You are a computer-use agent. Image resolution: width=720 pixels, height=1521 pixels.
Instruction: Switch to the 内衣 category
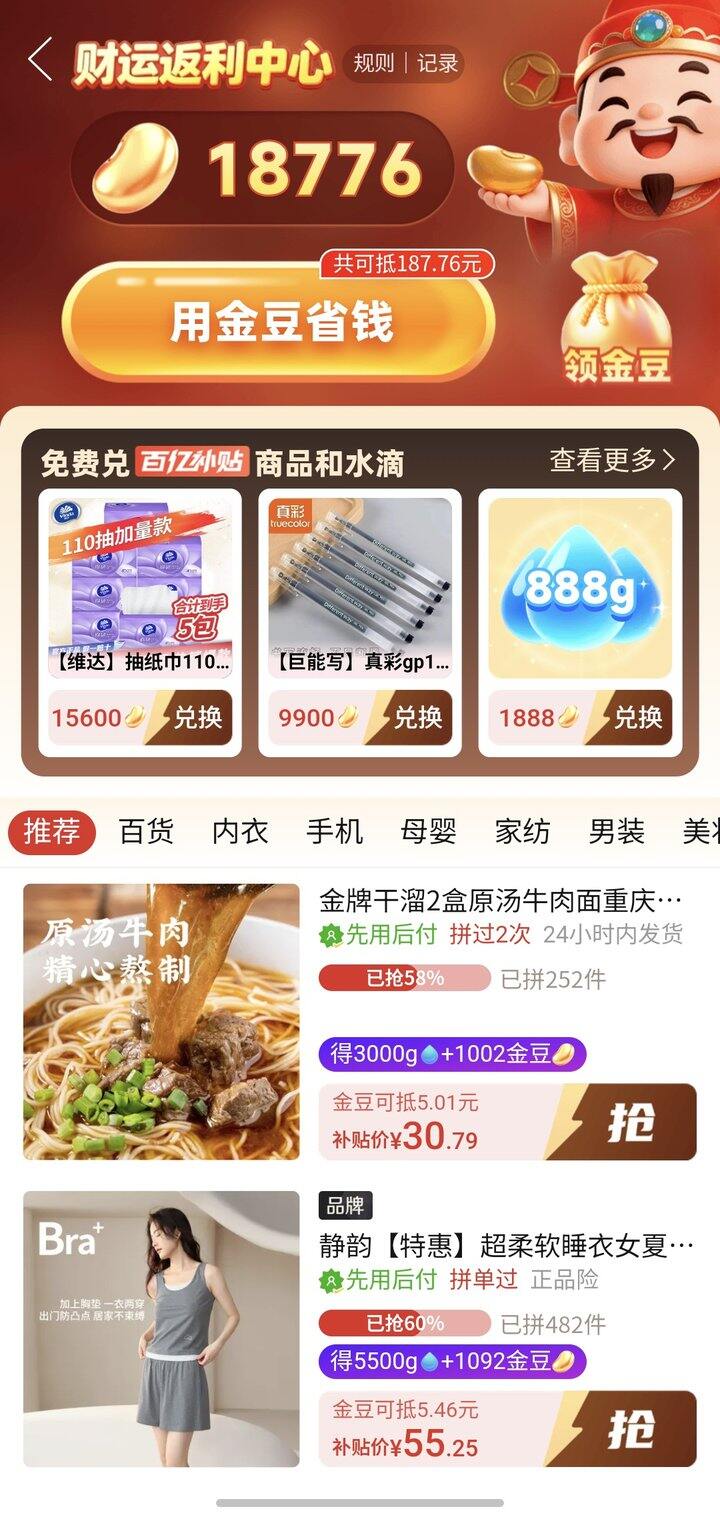coord(240,832)
